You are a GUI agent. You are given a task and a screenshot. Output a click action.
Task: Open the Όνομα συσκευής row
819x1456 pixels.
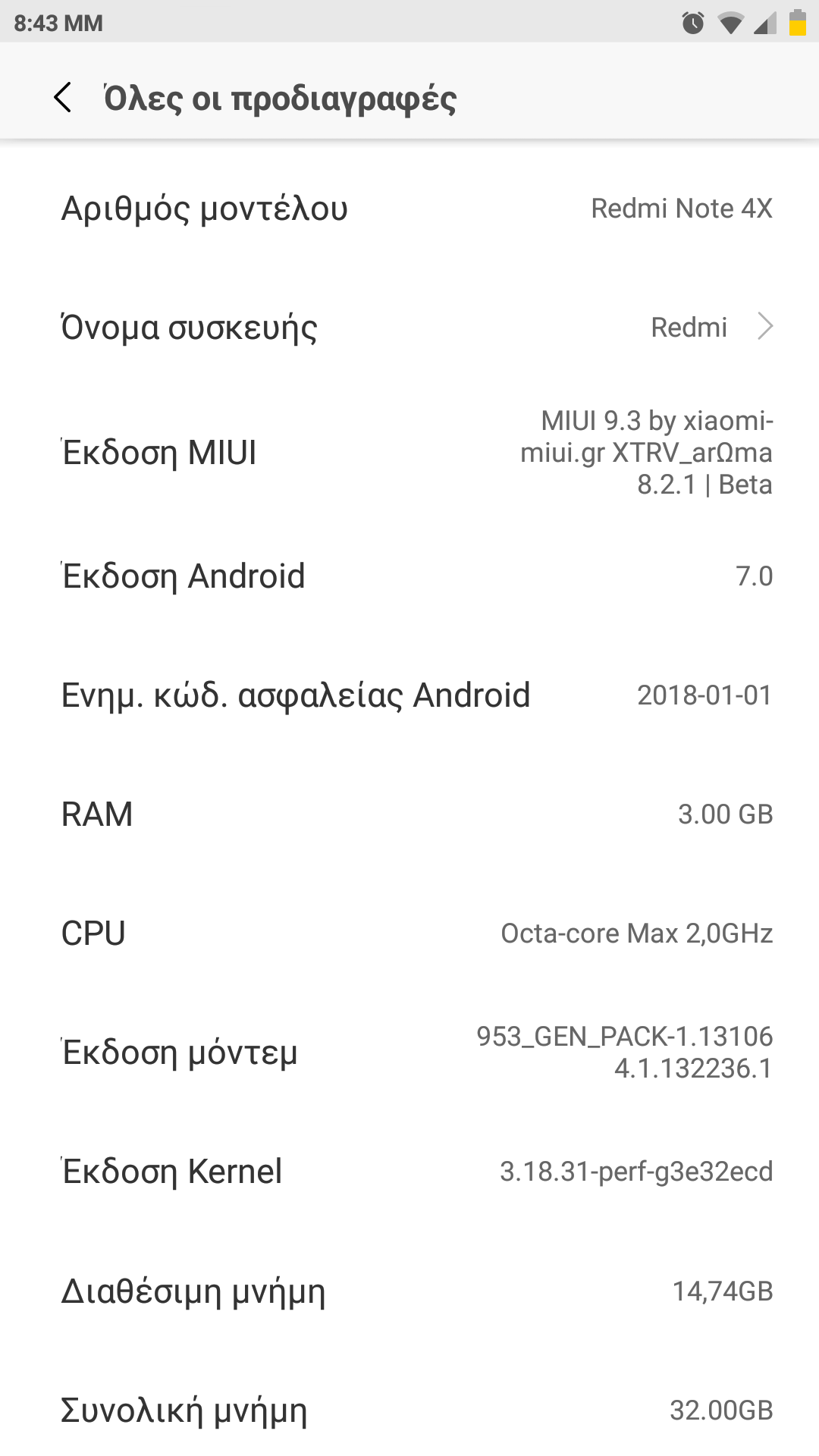coord(409,328)
